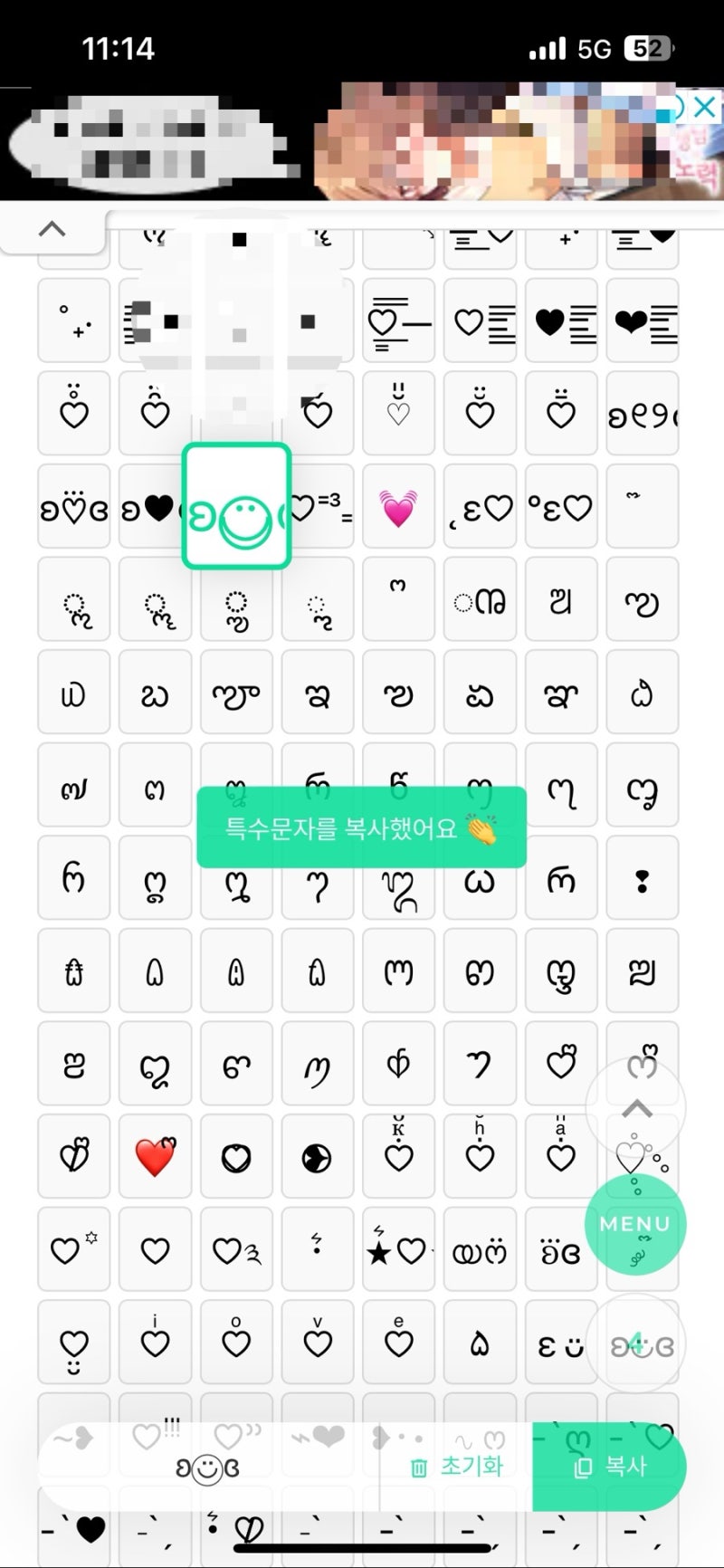724x1568 pixels.
Task: Choose the heart with letter i above
Action: tap(155, 1343)
